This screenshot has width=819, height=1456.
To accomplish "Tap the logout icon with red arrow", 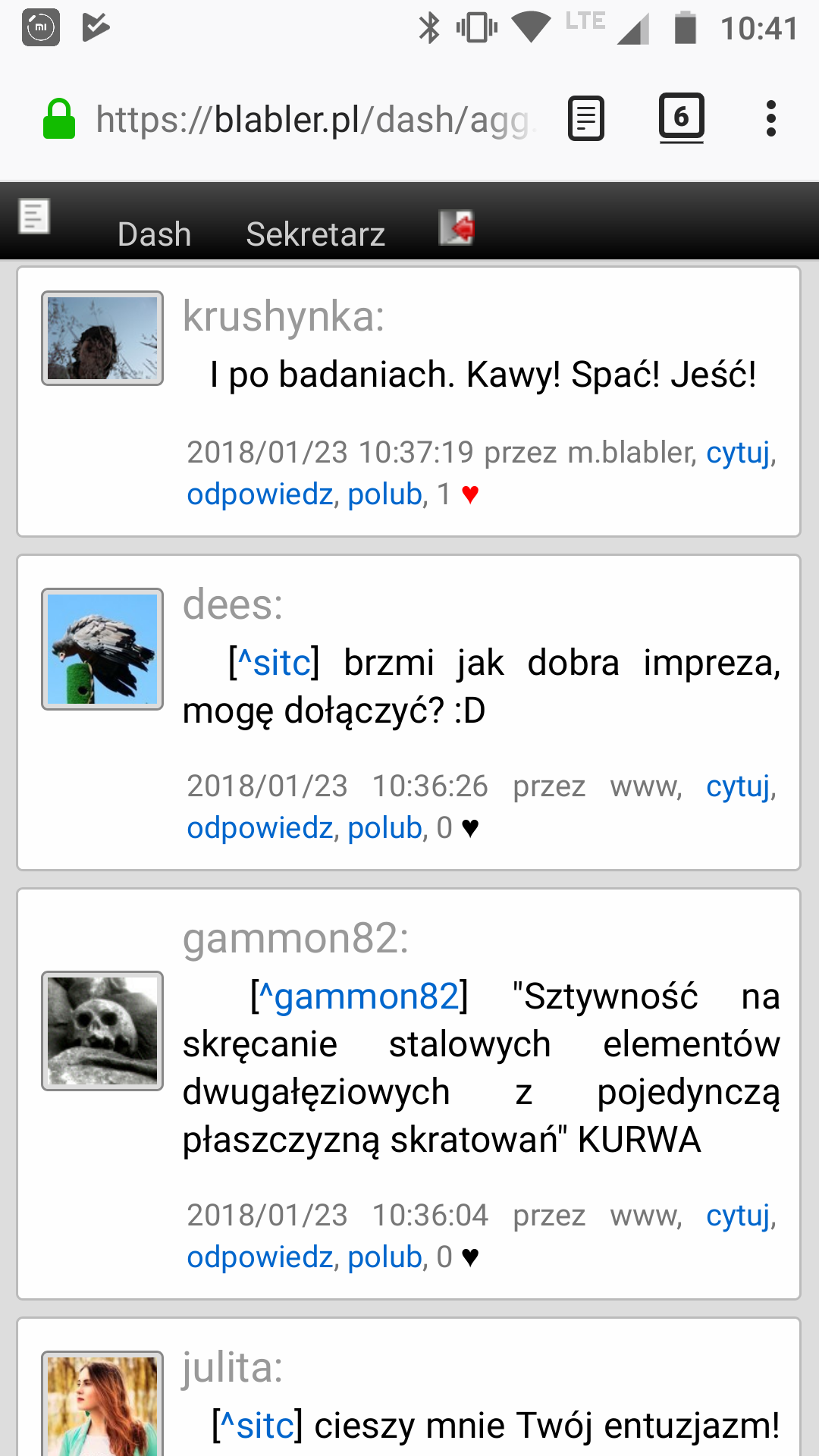I will click(457, 227).
